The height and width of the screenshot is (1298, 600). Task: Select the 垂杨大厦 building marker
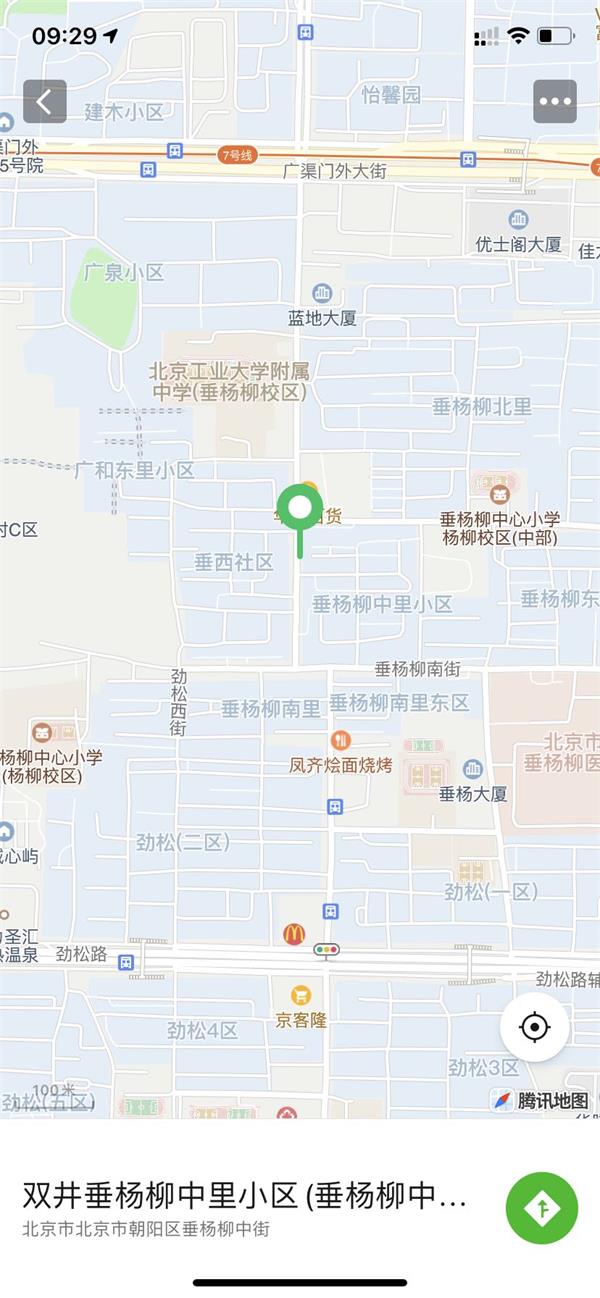coord(473,769)
